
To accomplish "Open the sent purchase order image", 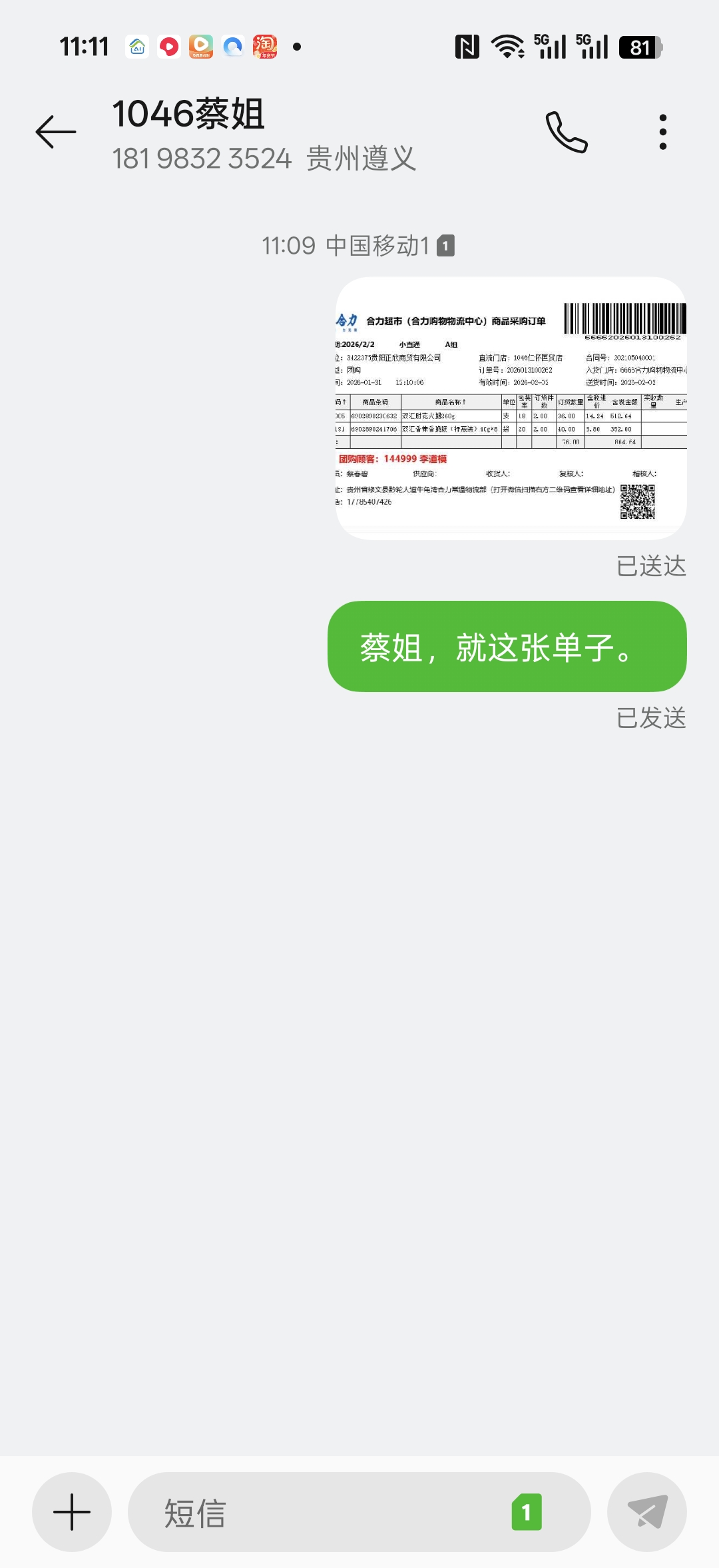I will [x=511, y=408].
